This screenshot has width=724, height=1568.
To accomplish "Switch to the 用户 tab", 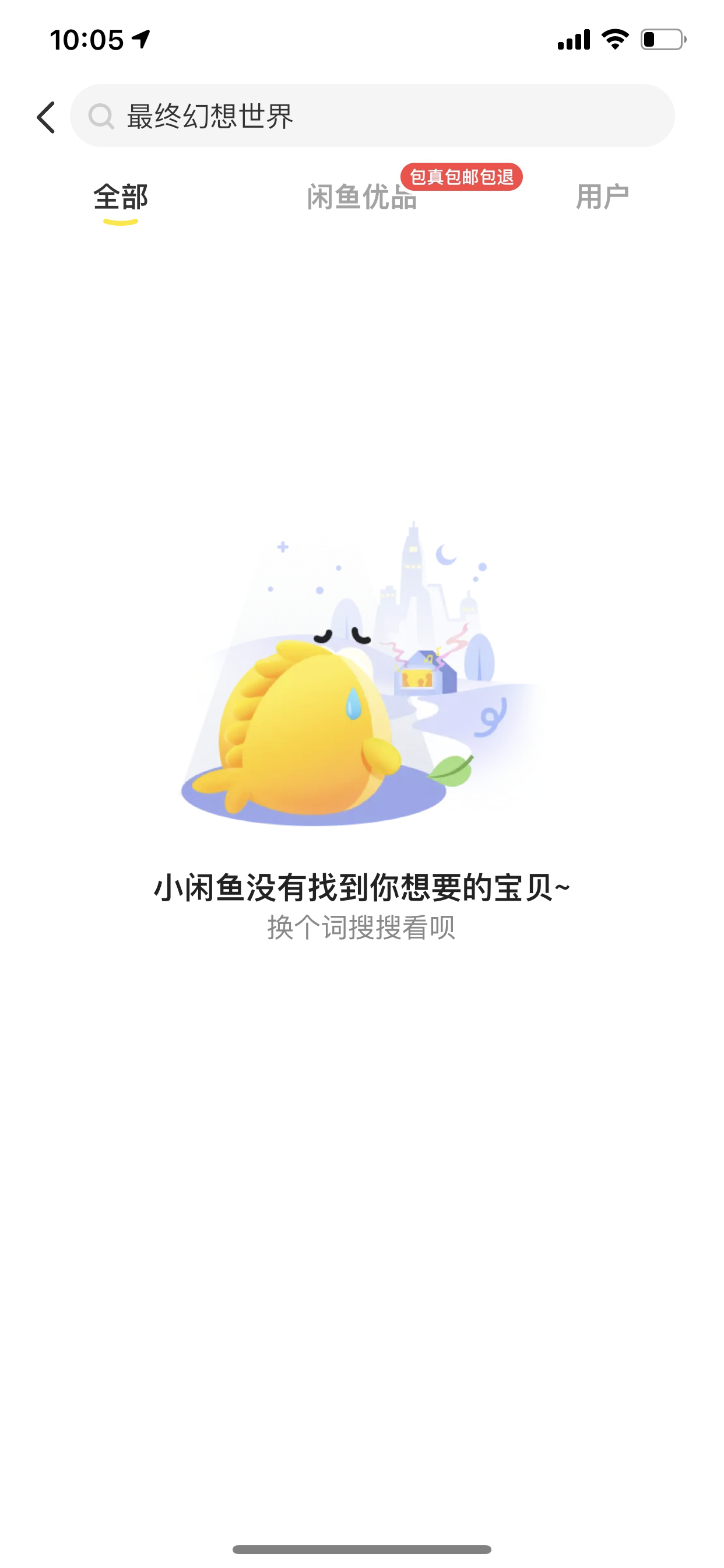I will [602, 197].
